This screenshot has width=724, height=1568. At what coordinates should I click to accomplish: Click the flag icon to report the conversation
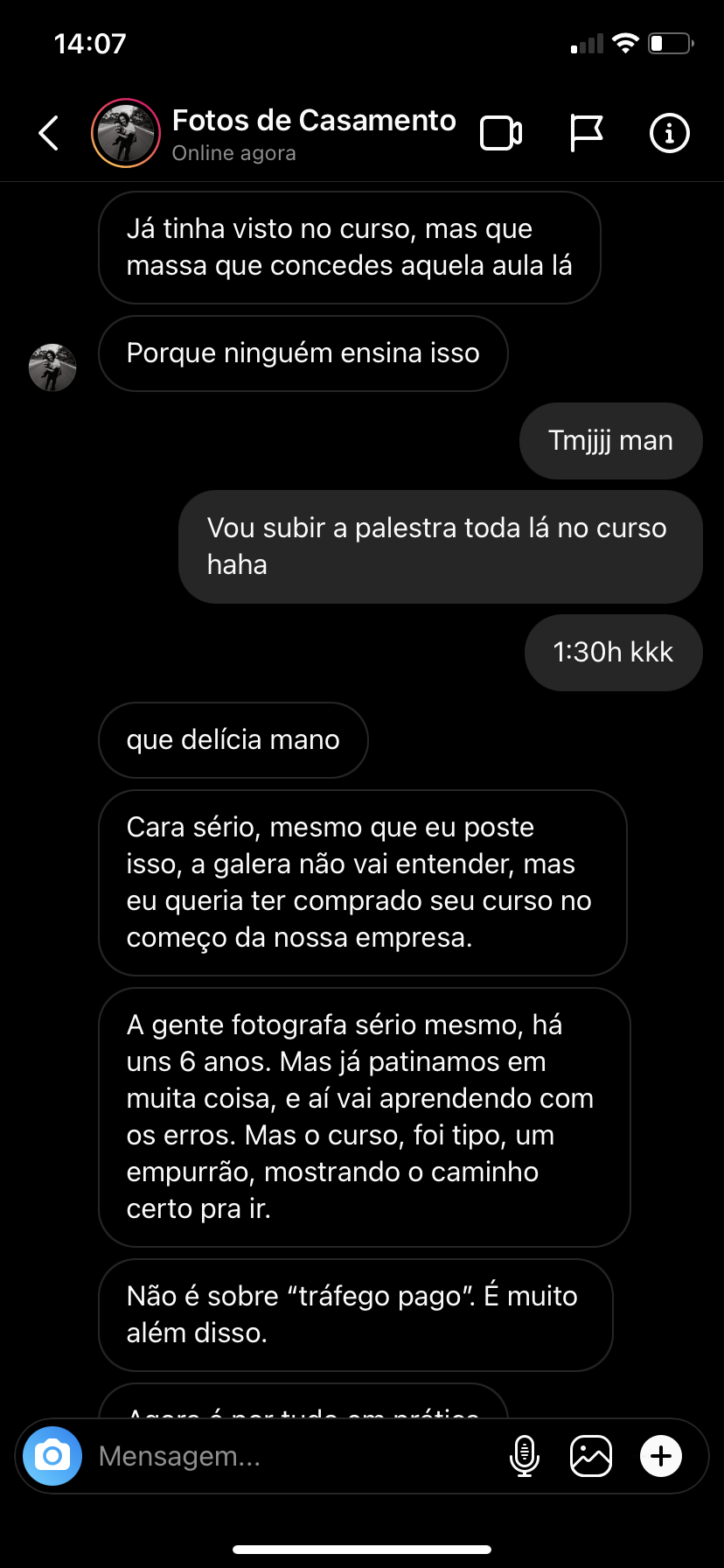(585, 133)
